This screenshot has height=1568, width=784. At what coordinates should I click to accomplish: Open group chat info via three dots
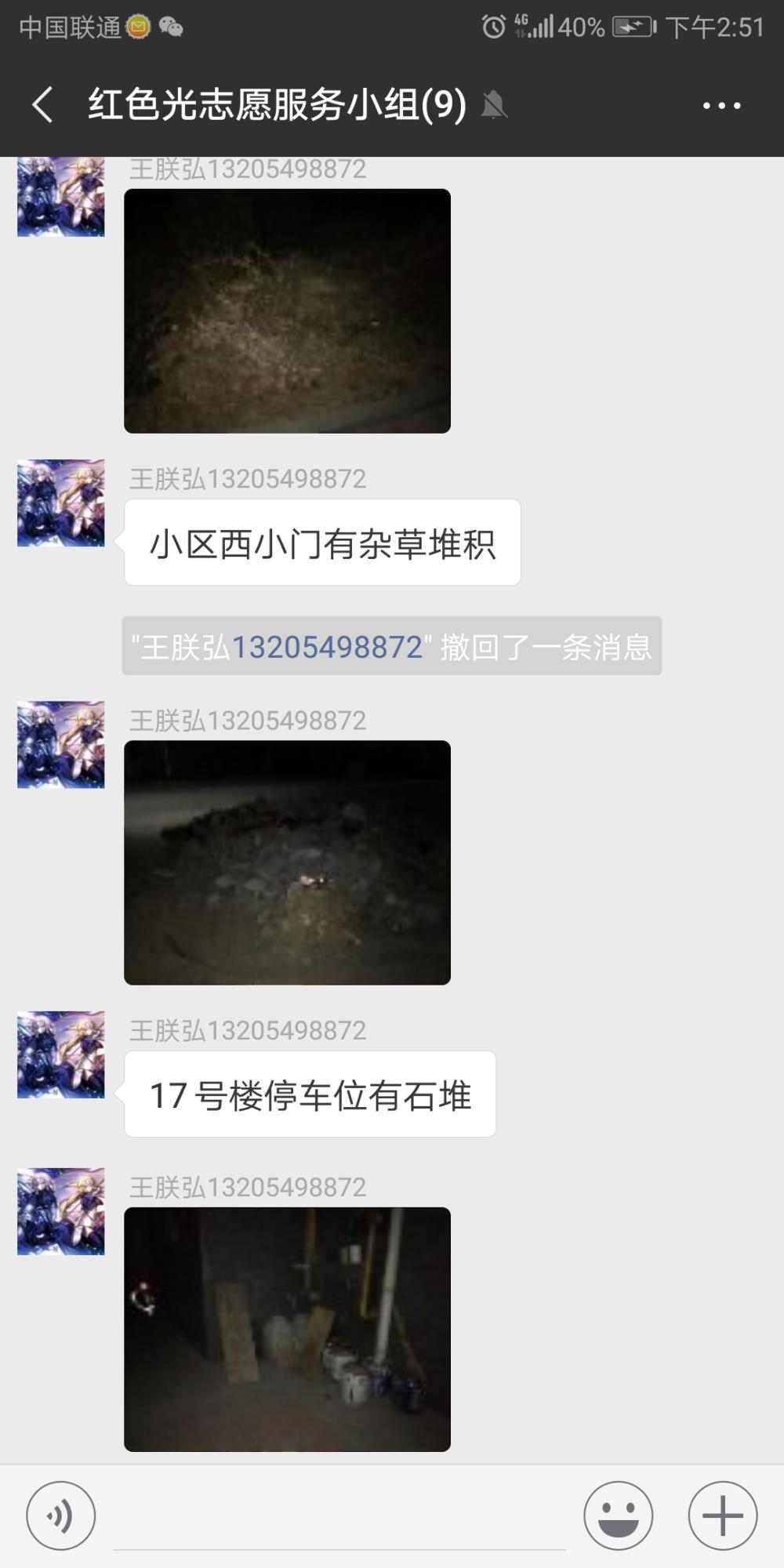(x=721, y=105)
